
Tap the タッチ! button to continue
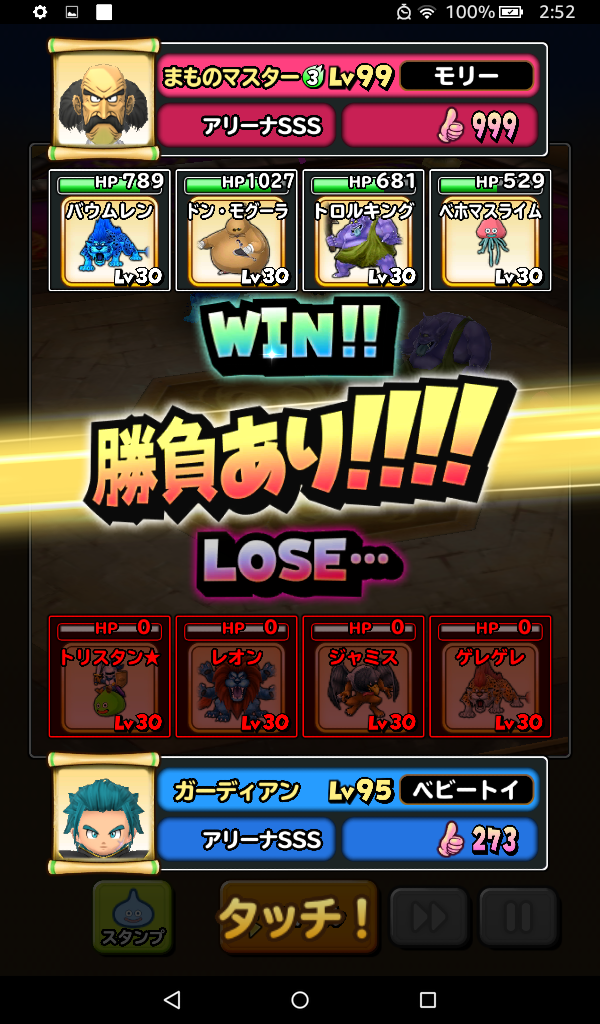(x=298, y=916)
